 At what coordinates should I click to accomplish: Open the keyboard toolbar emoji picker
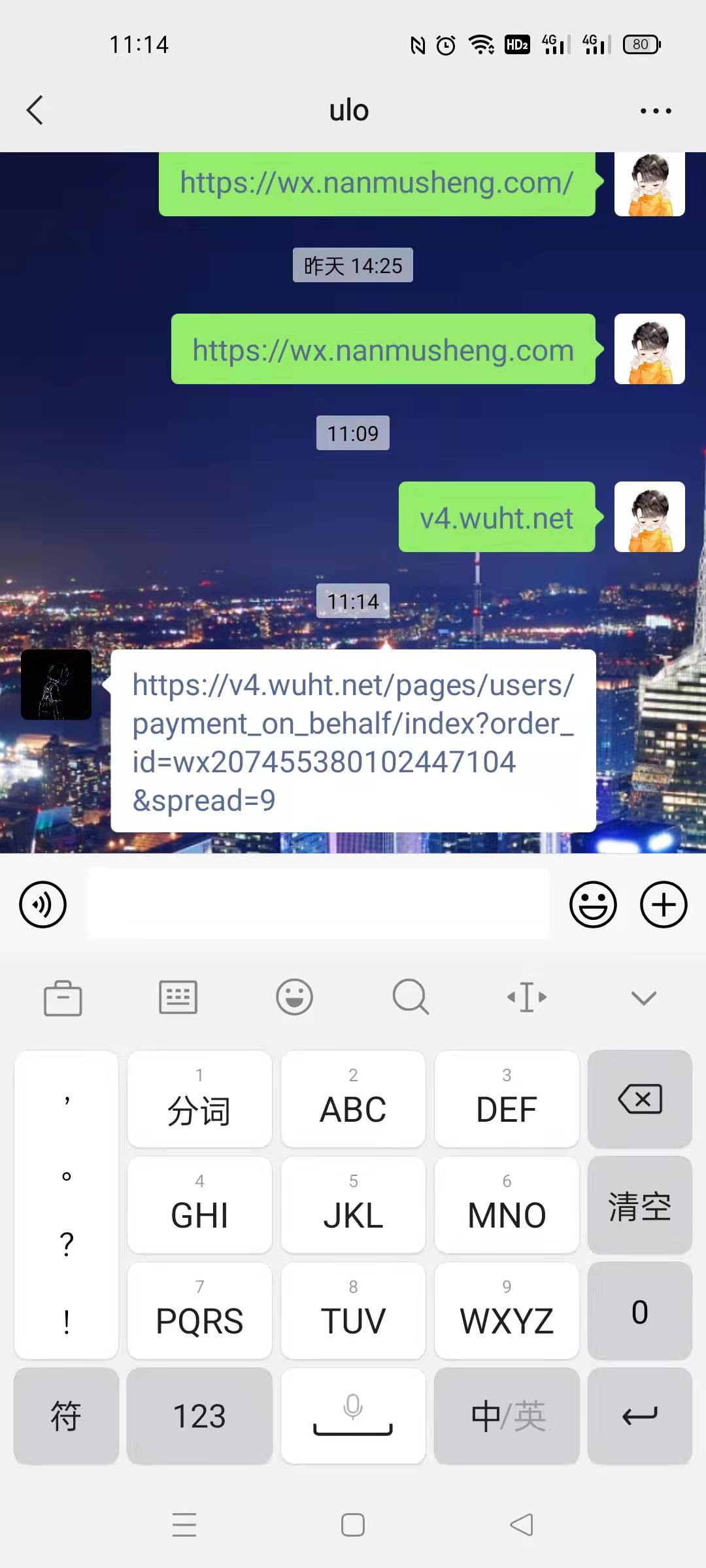coord(294,998)
